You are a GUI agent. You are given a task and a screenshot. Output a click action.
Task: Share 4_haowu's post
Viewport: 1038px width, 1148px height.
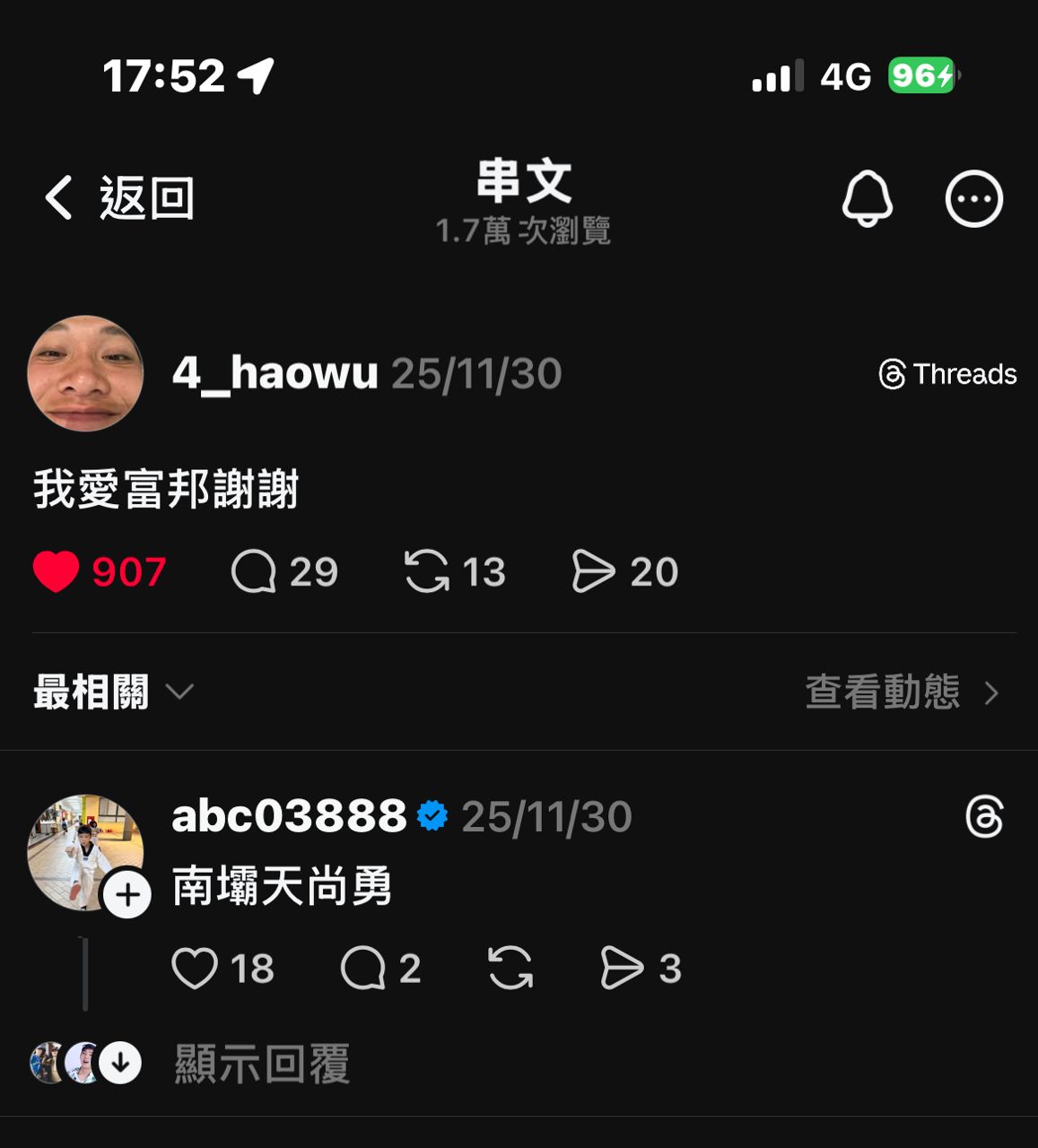pyautogui.click(x=593, y=572)
